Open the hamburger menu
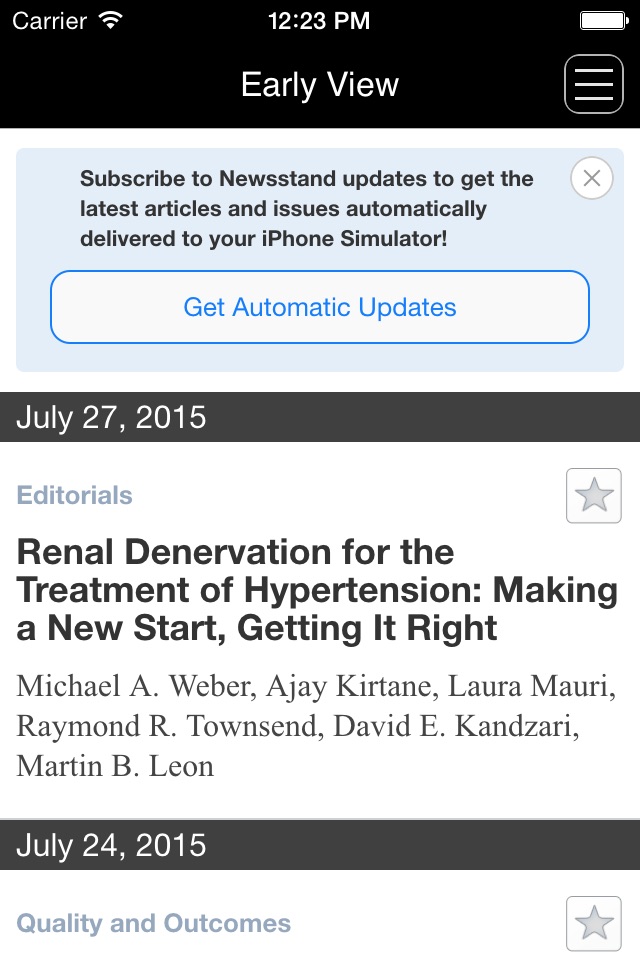Viewport: 640px width, 960px height. click(x=593, y=84)
